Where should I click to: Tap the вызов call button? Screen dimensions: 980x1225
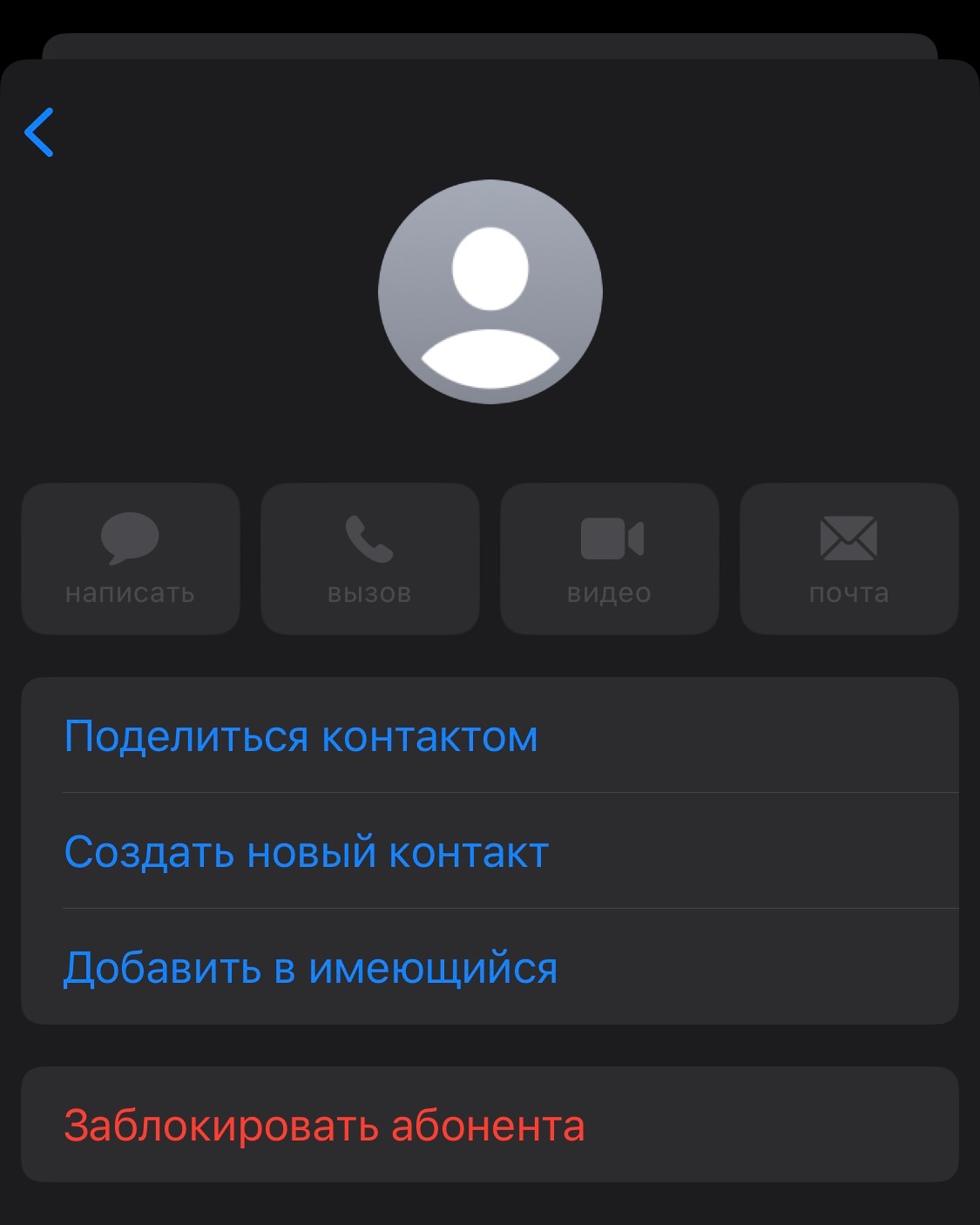pyautogui.click(x=370, y=558)
